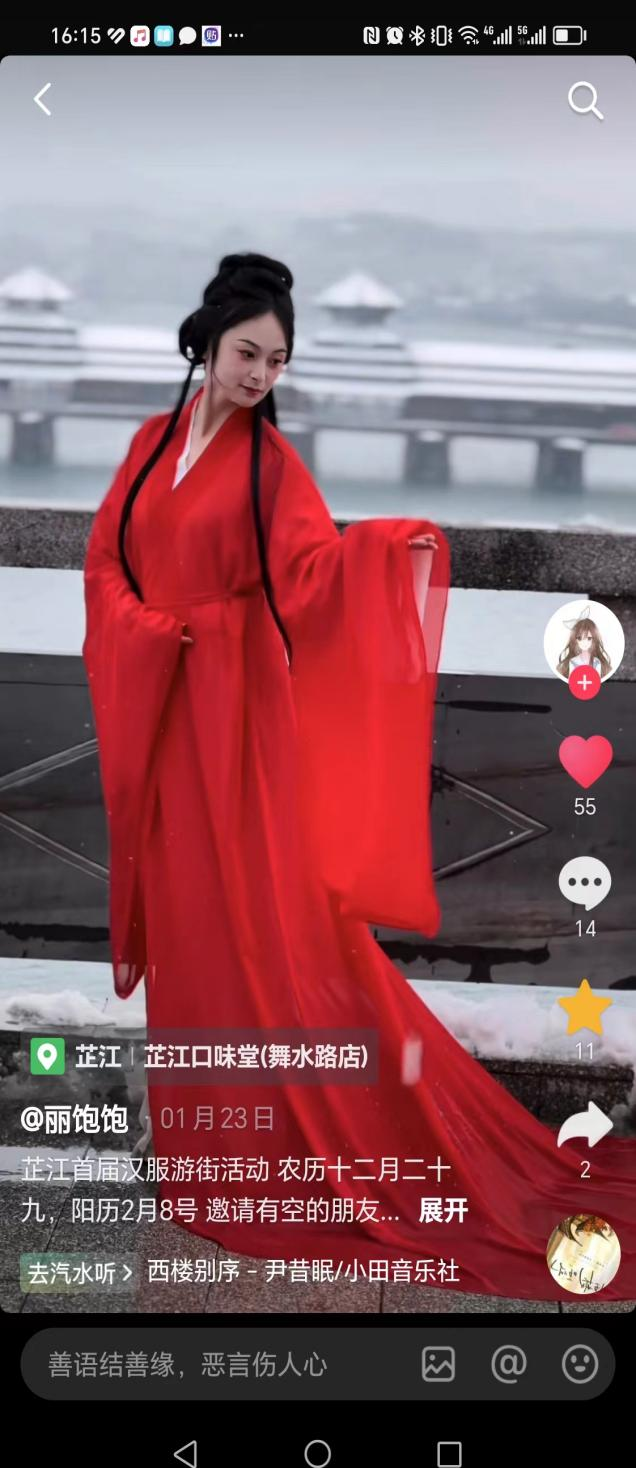636x1468 pixels.
Task: Follow the creator via red plus badge
Action: point(584,683)
